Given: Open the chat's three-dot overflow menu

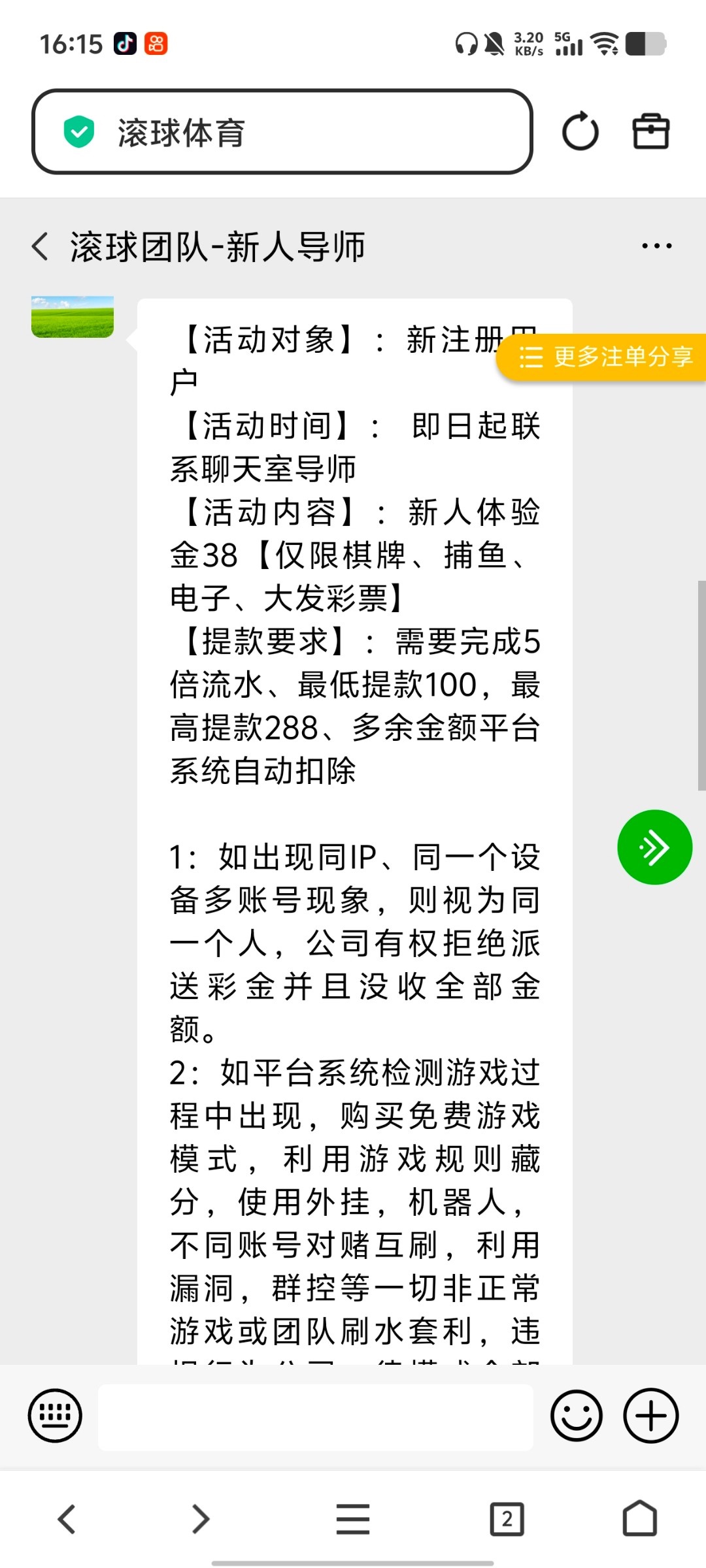Looking at the screenshot, I should coord(656,246).
